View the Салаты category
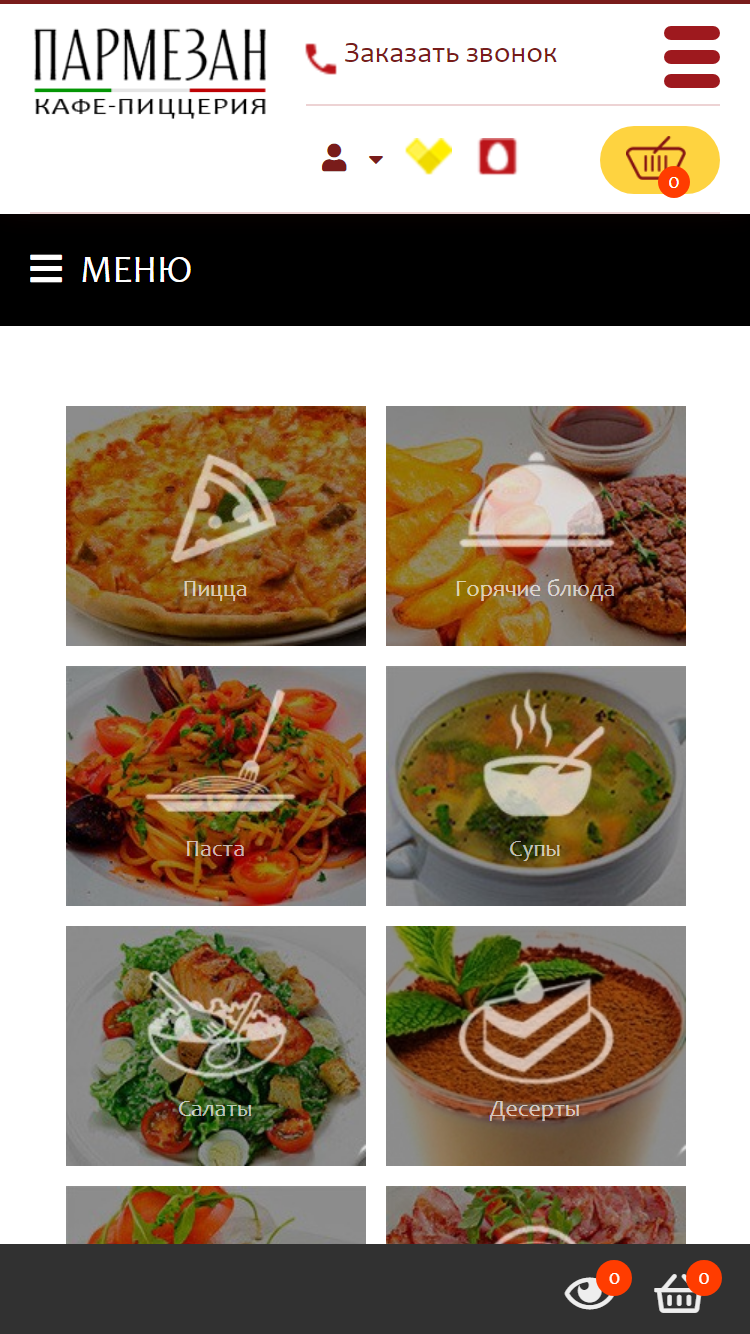The width and height of the screenshot is (750, 1334). click(x=216, y=1046)
